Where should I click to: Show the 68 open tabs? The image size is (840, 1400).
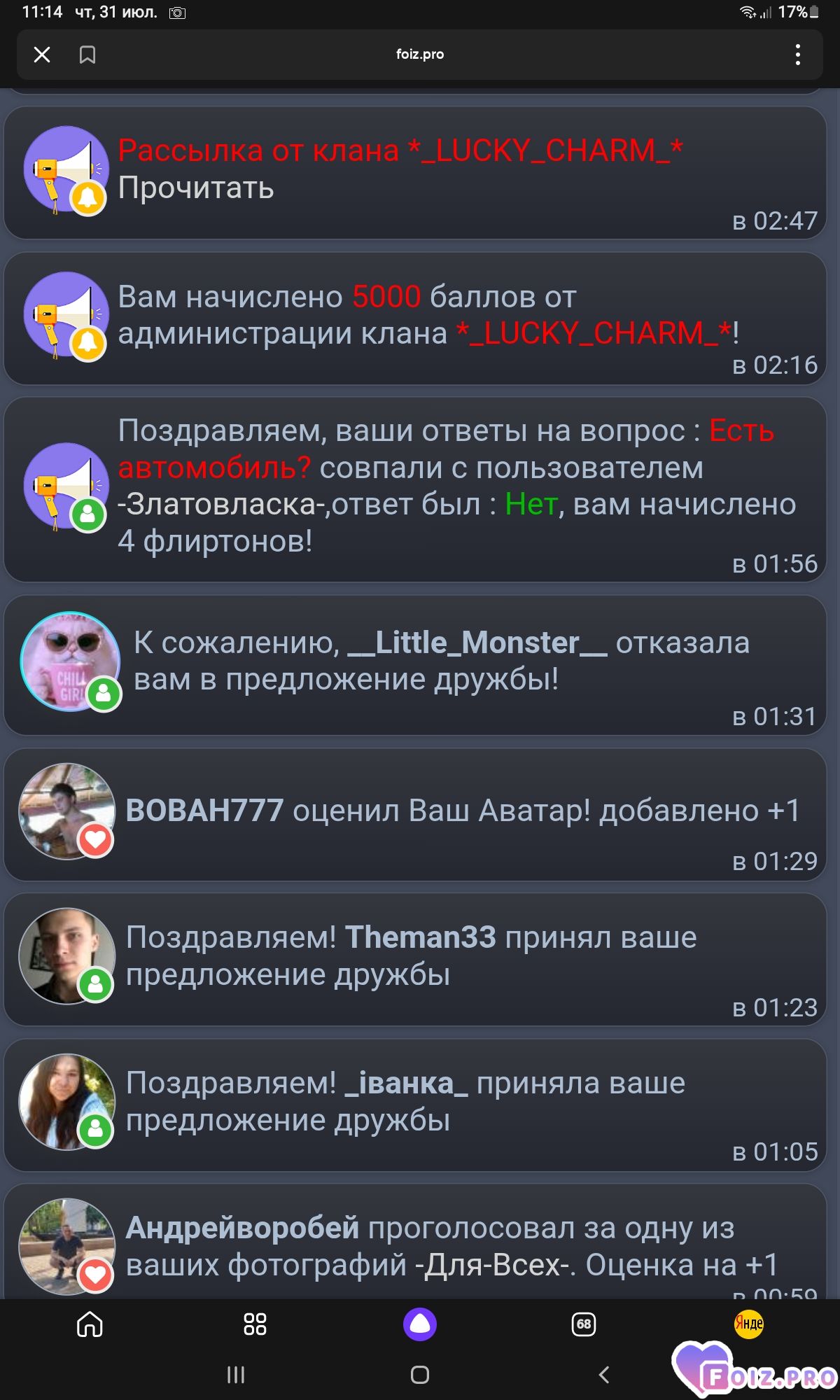(584, 1324)
